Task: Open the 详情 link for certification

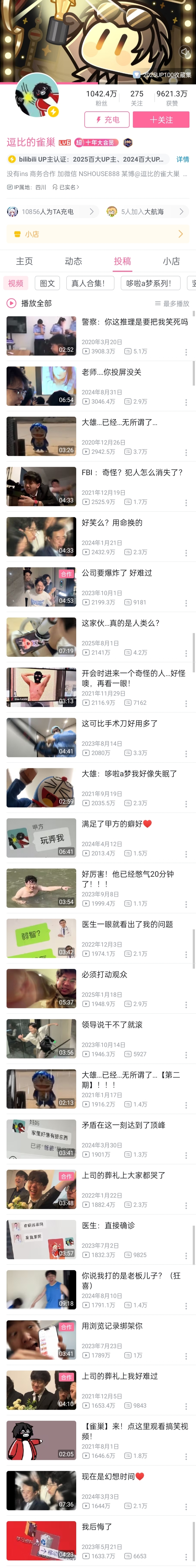Action: tap(183, 160)
